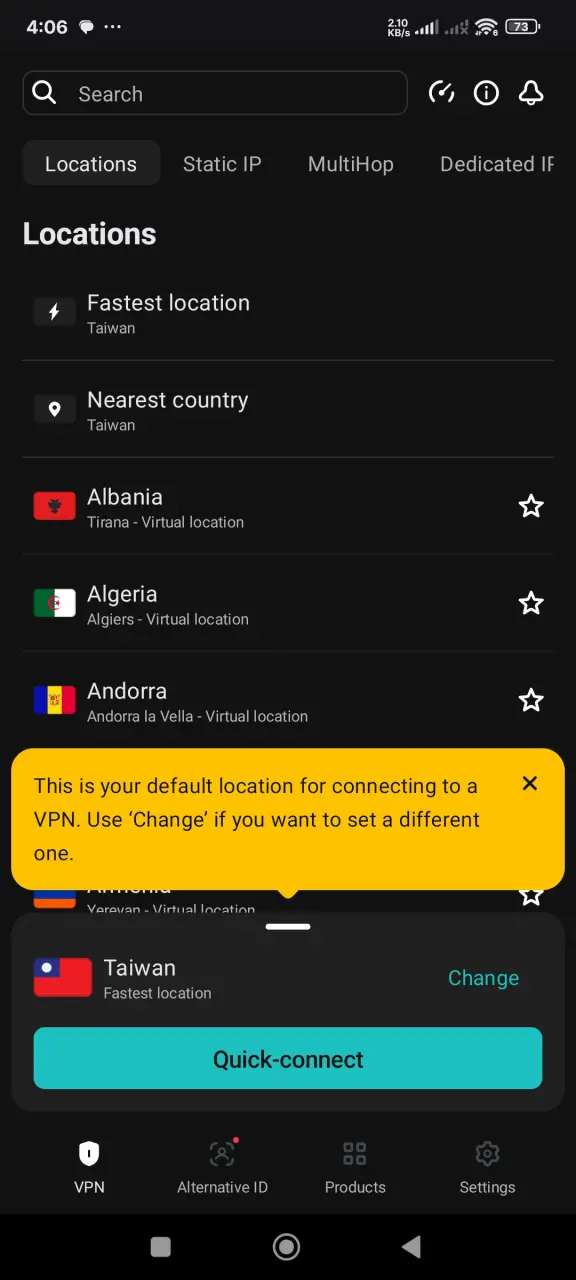This screenshot has width=576, height=1280.
Task: Open Settings from the bottom bar
Action: point(487,1167)
